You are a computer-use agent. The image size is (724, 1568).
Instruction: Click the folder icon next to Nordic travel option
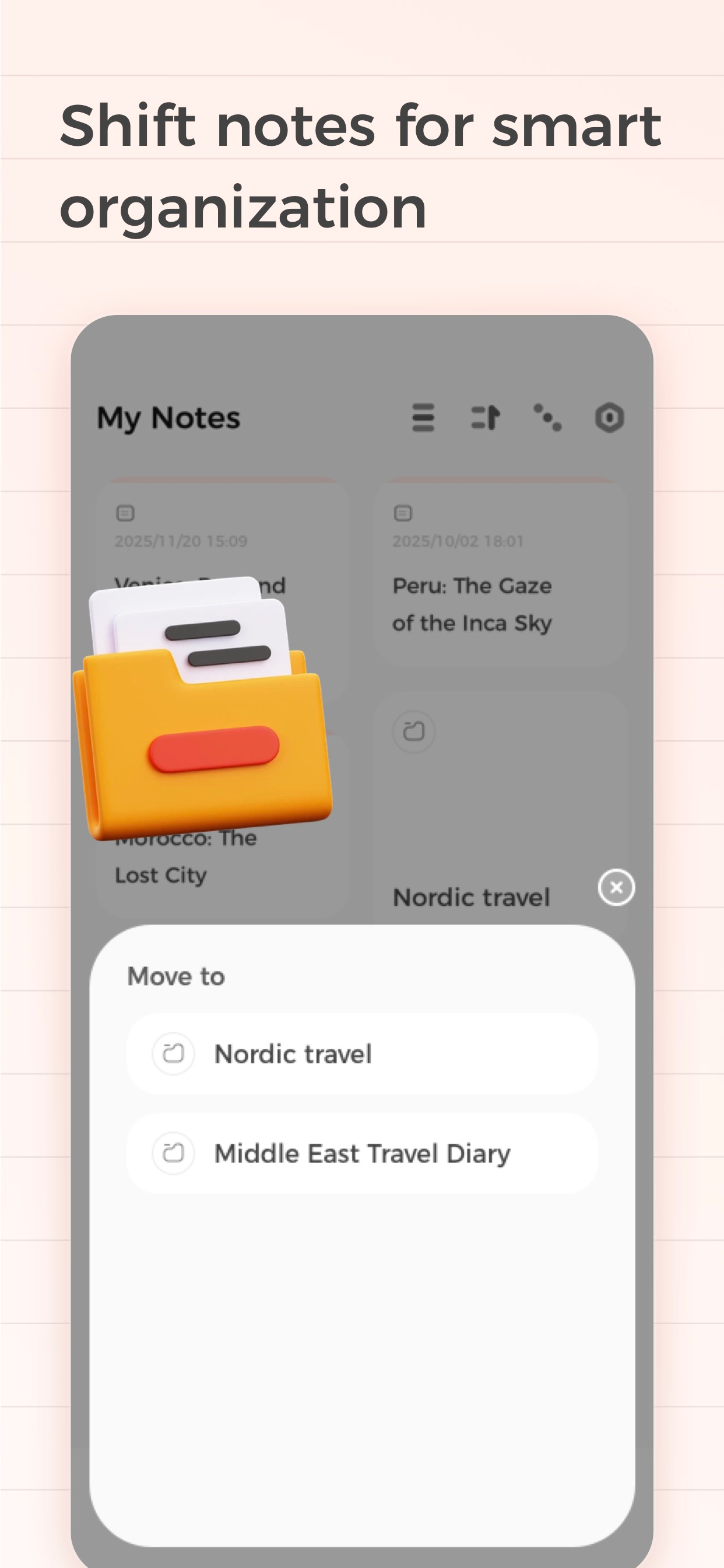173,1053
